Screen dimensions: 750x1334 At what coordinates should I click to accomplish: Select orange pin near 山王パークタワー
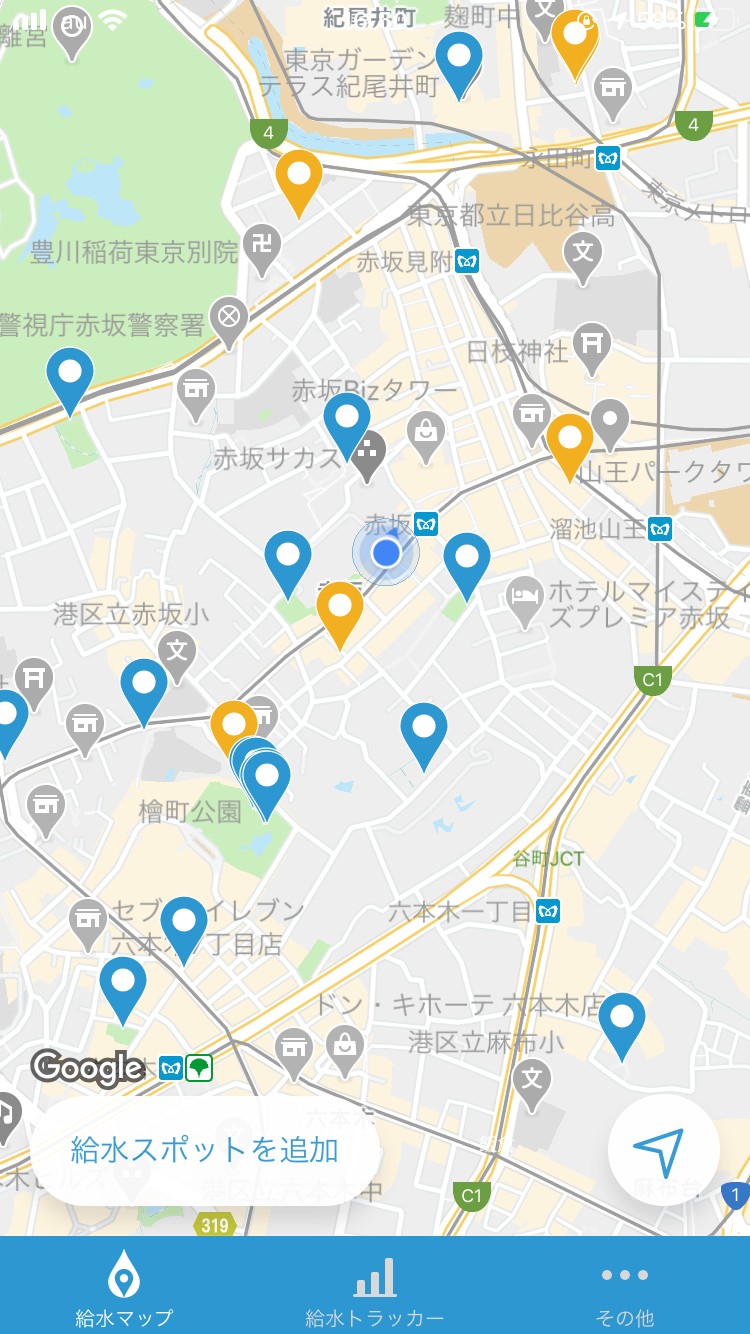[x=569, y=441]
